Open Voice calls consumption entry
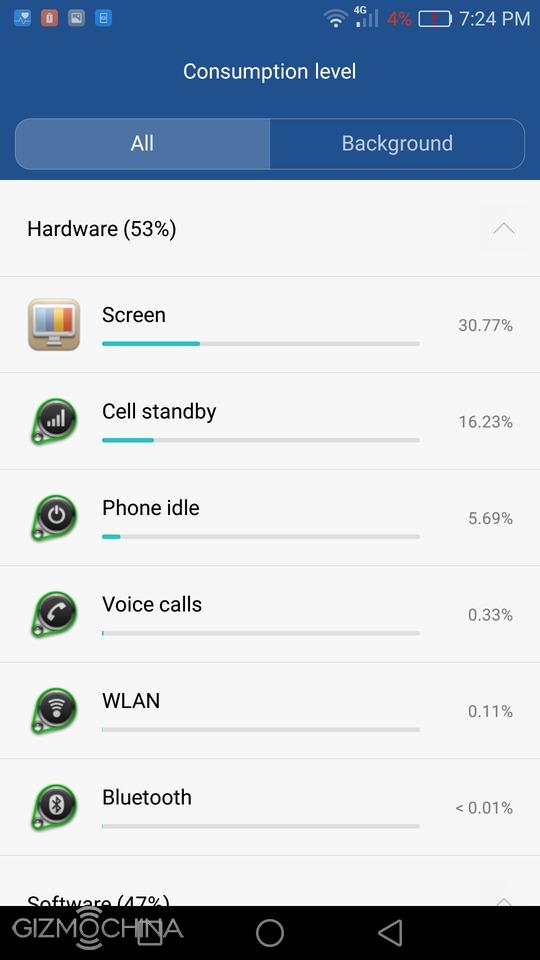Viewport: 540px width, 960px height. click(x=270, y=614)
